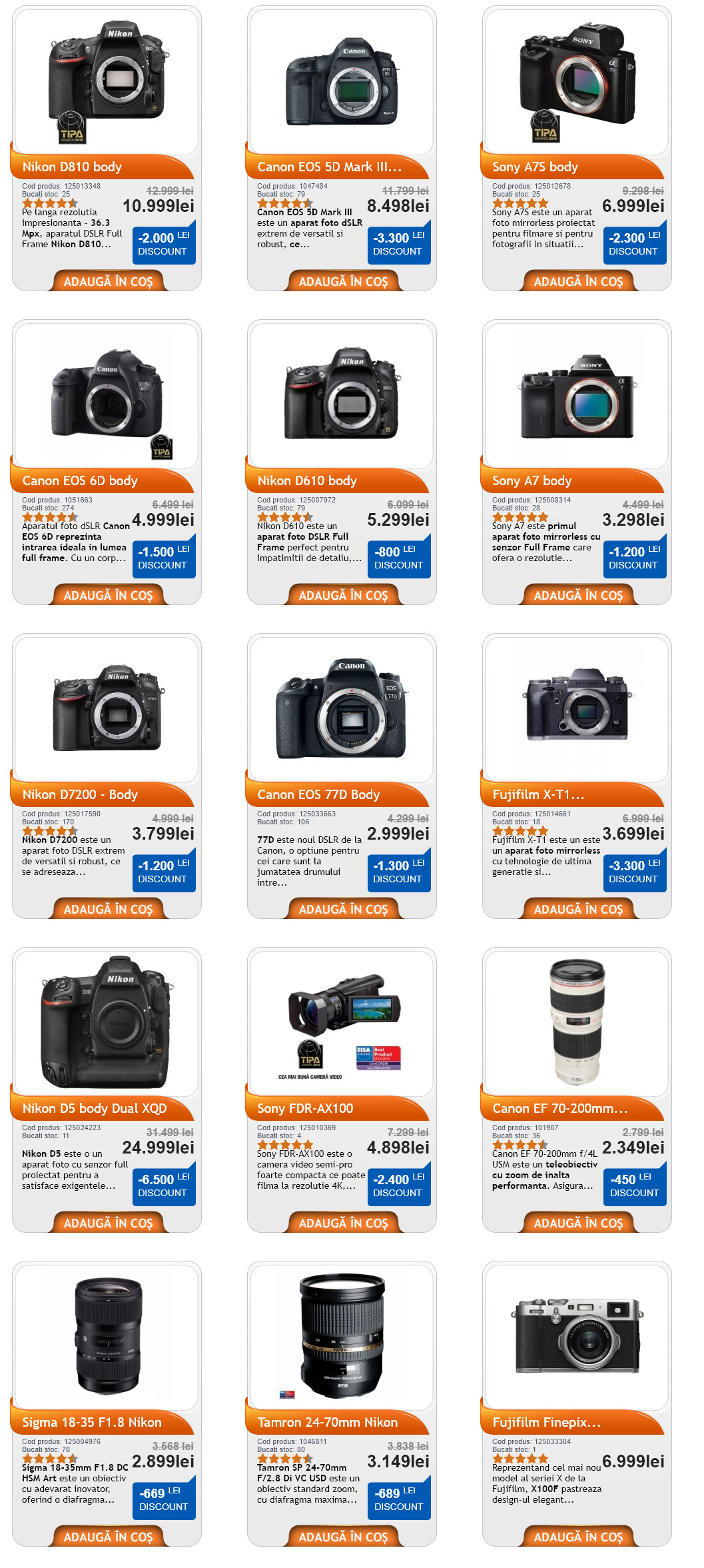
Task: View Nikon D5 body Dual XQD product
Action: click(95, 1108)
